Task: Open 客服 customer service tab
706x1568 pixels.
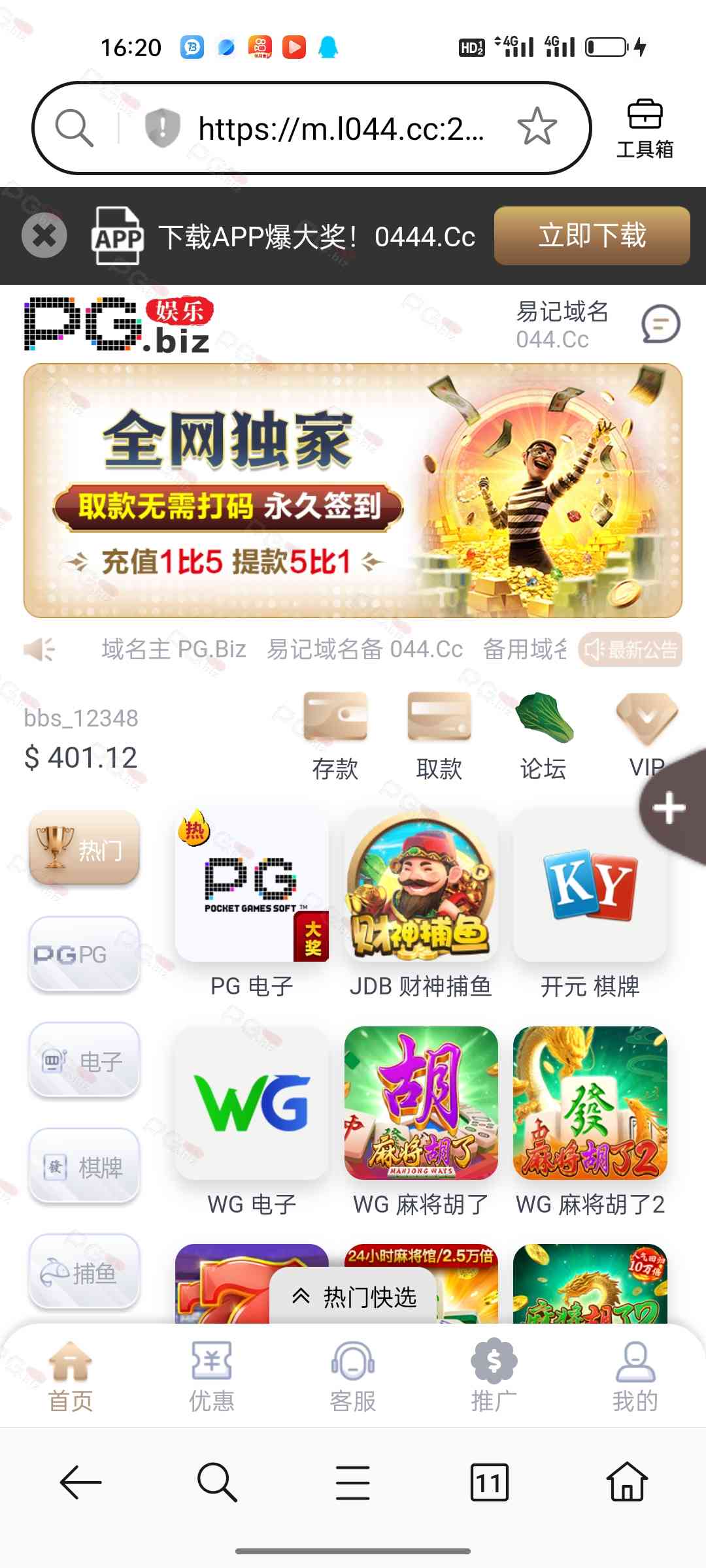Action: pyautogui.click(x=353, y=1376)
